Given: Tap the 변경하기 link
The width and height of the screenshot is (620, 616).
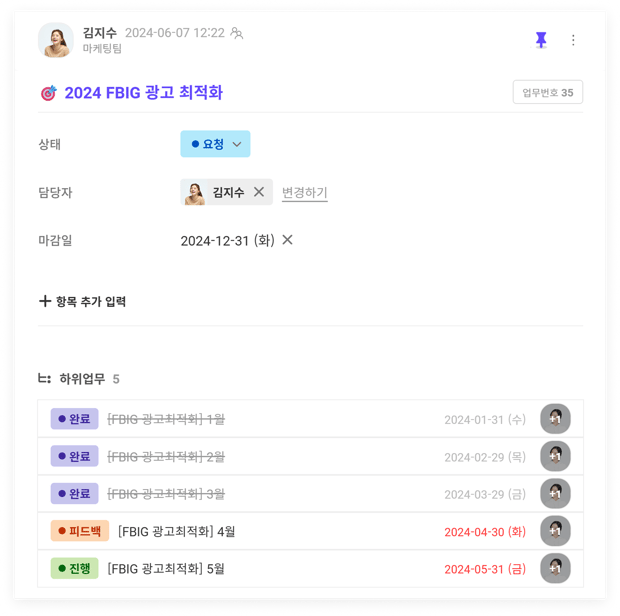Looking at the screenshot, I should [x=304, y=193].
